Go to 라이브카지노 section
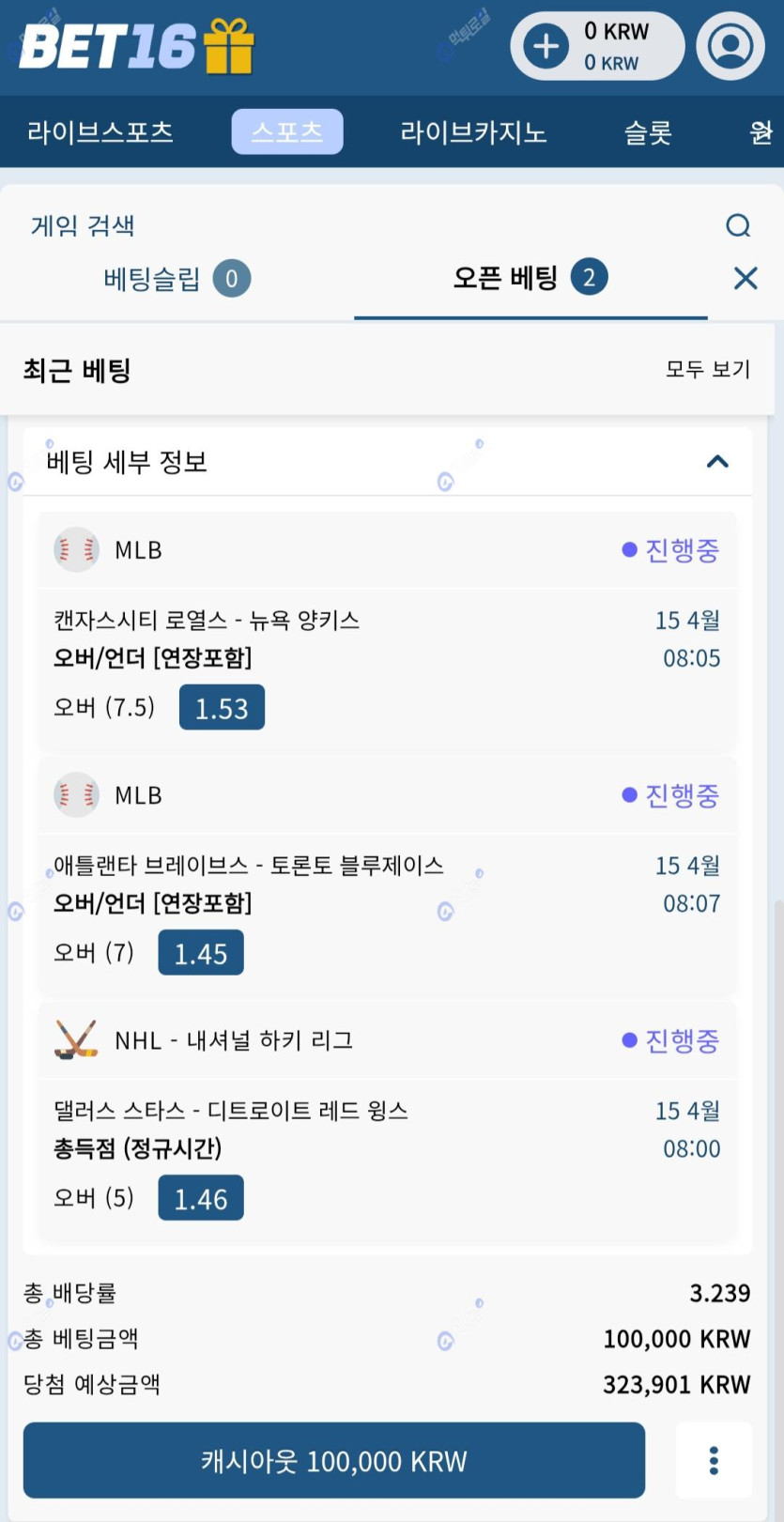The image size is (784, 1522). (473, 131)
